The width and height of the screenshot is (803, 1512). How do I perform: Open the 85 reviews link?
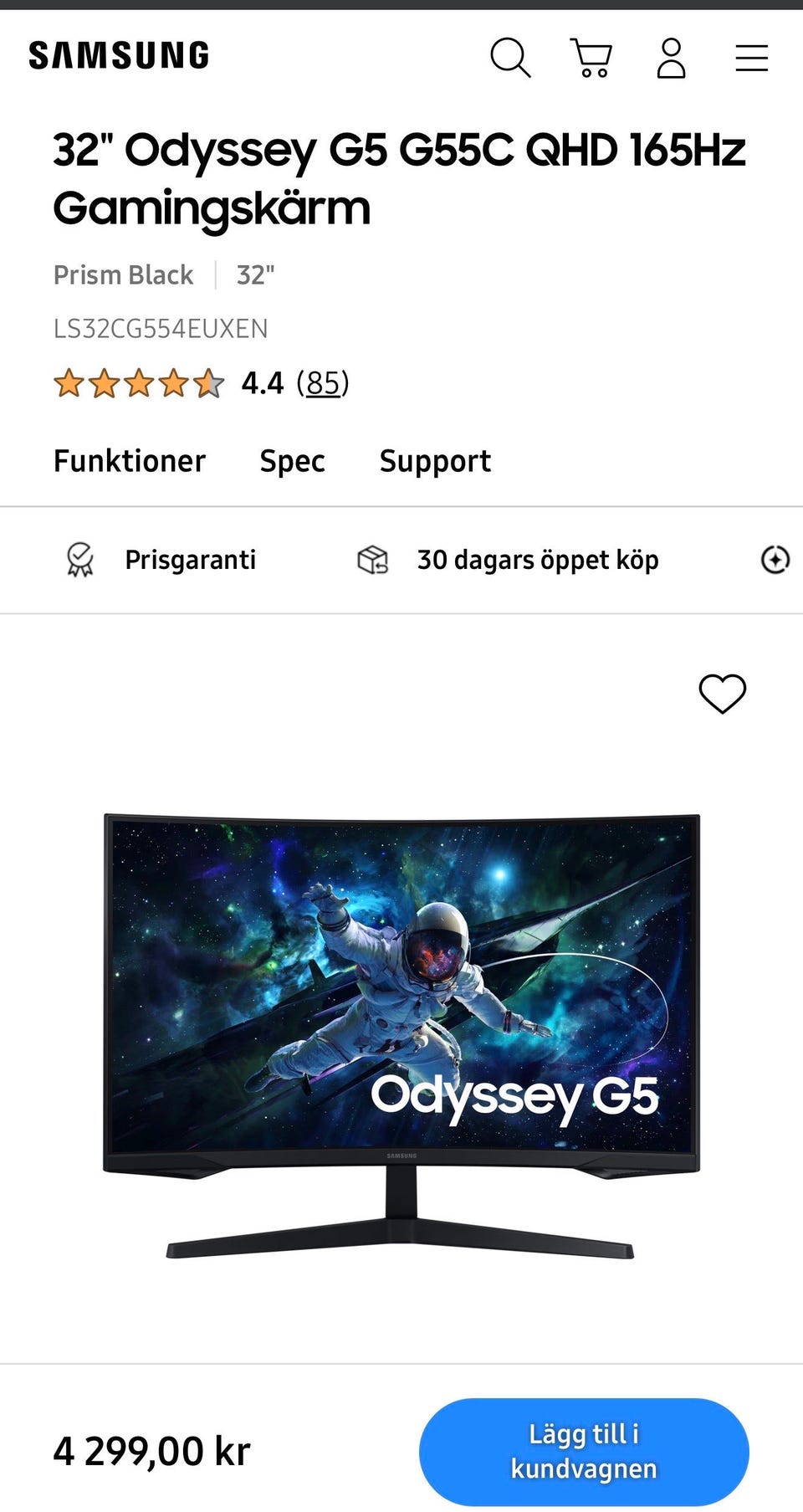tap(321, 384)
